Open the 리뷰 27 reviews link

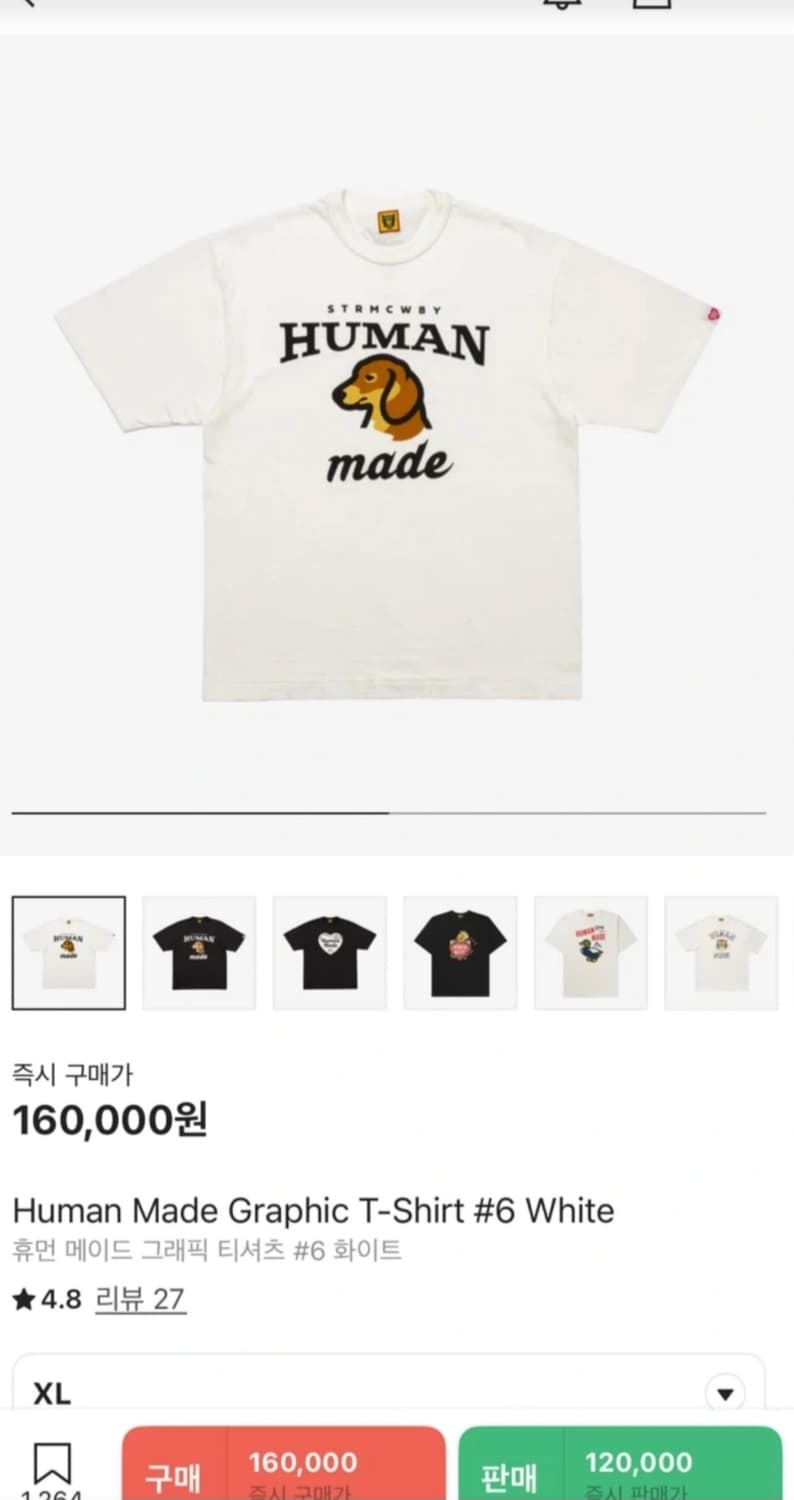(140, 1299)
